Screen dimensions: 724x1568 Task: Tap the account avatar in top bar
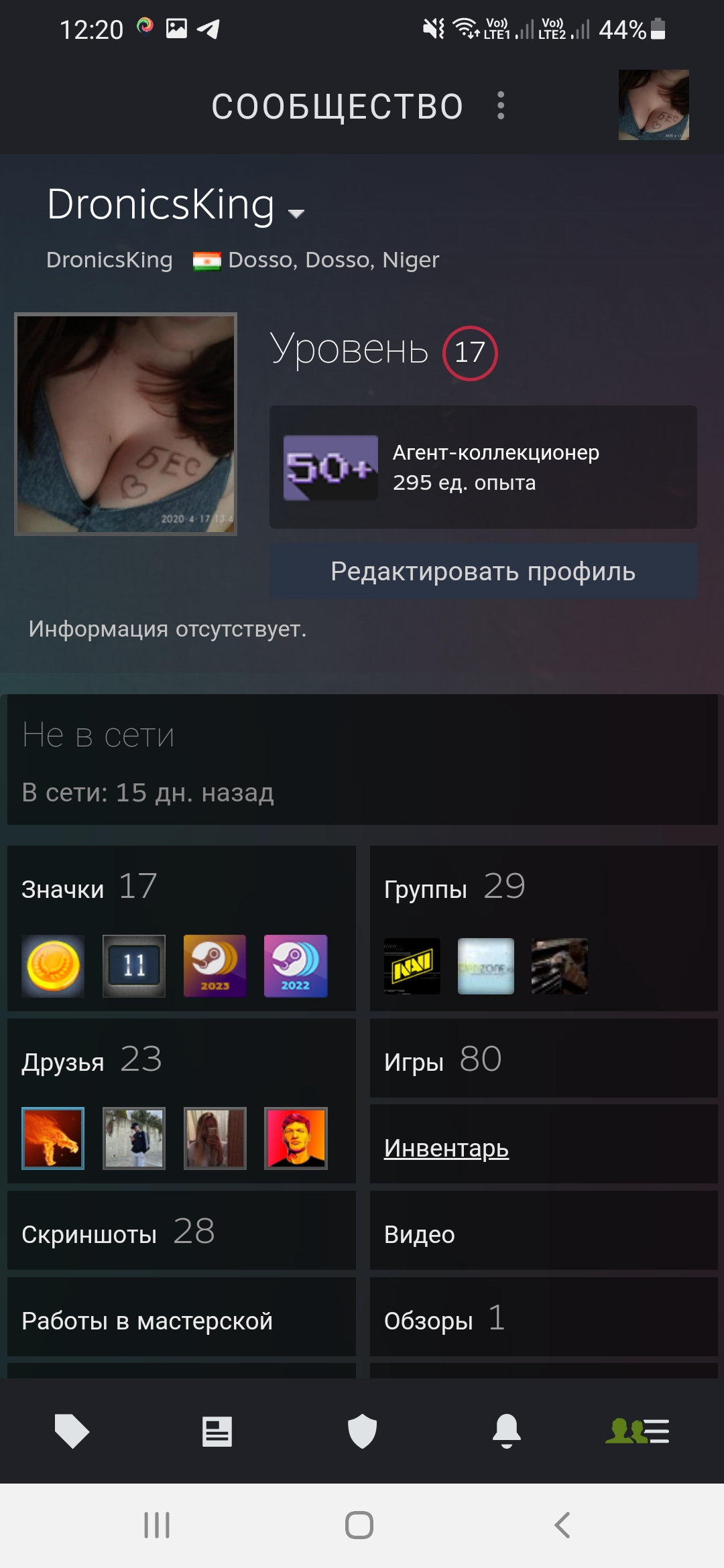point(654,105)
